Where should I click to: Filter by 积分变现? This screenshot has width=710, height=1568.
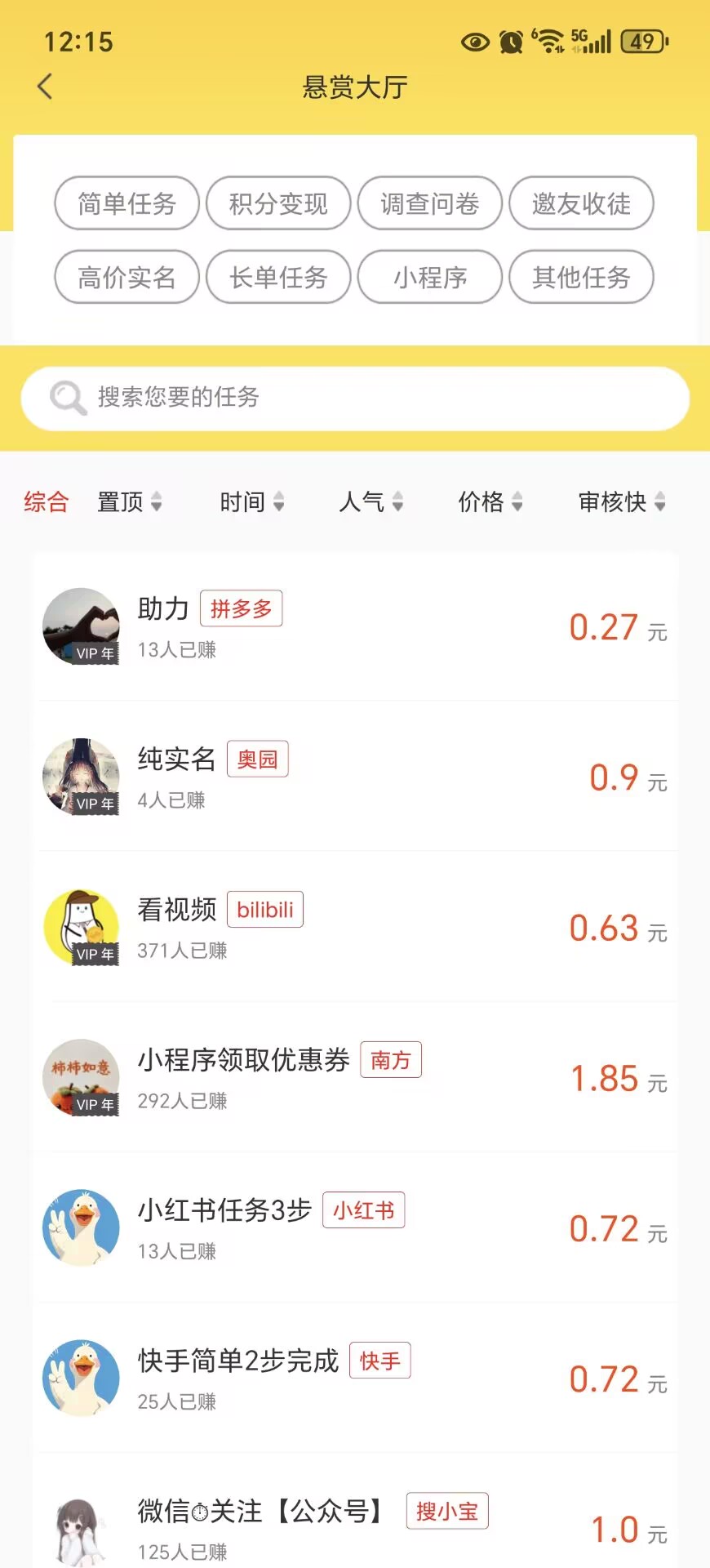tap(278, 203)
